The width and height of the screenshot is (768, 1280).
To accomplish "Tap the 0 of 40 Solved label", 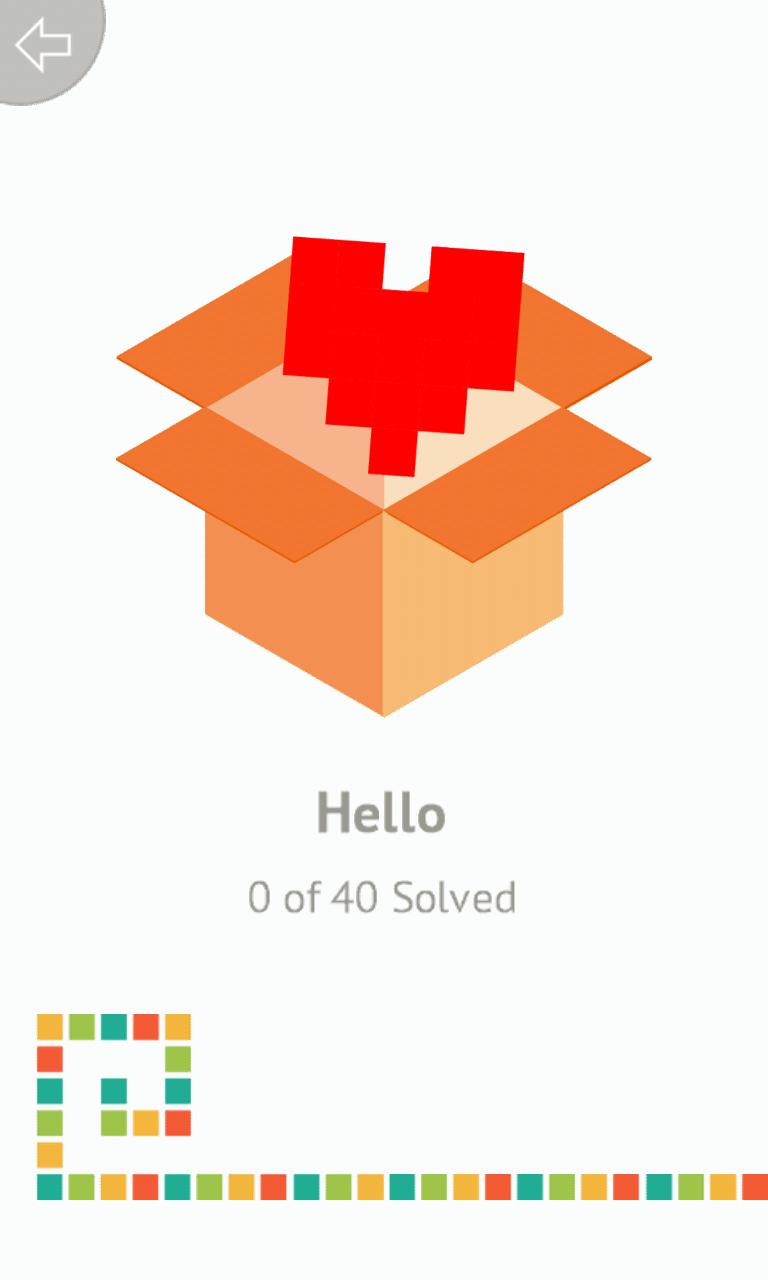I will click(x=384, y=897).
